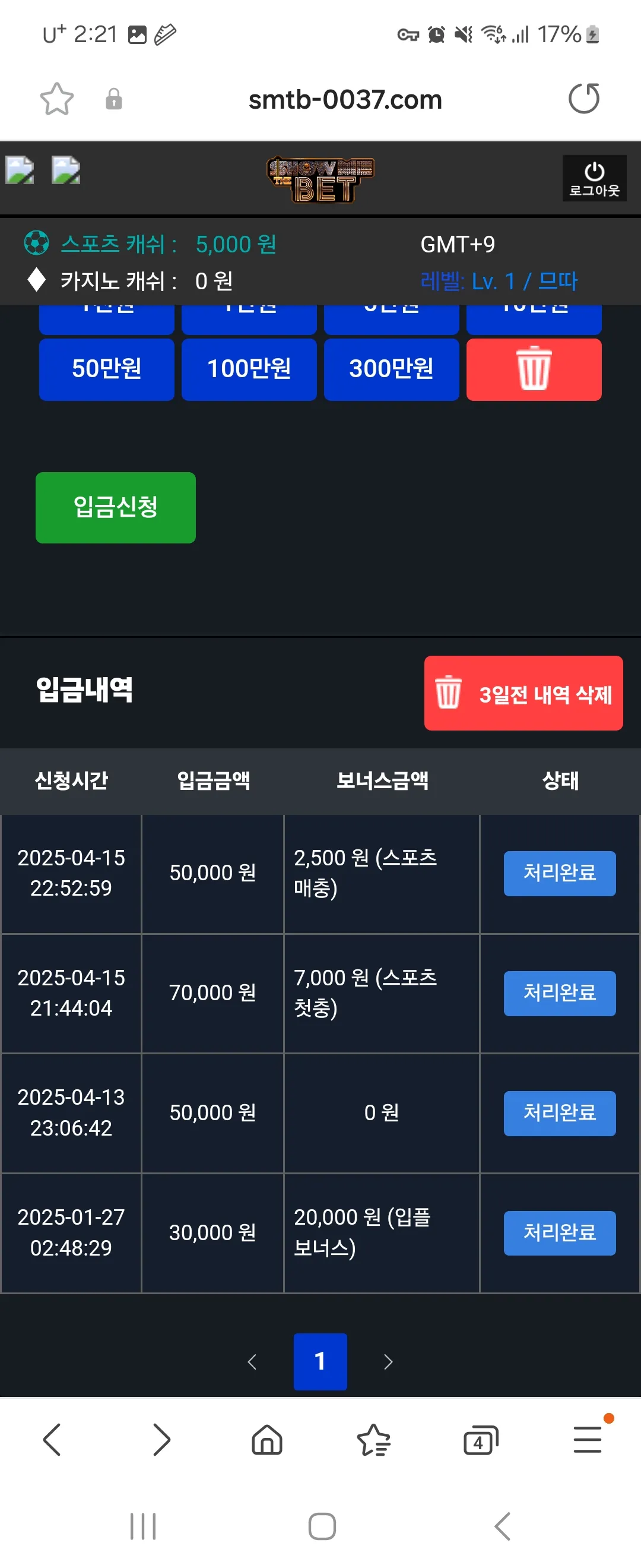Select the 50만원 amount button
The height and width of the screenshot is (1568, 641).
click(x=106, y=369)
